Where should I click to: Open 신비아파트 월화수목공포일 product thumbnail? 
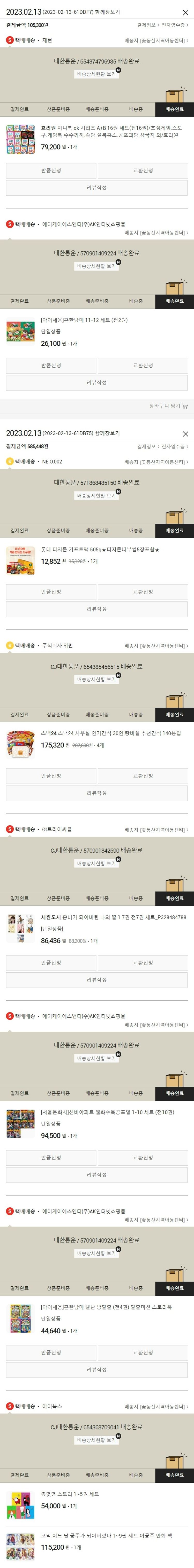pos(21,1124)
